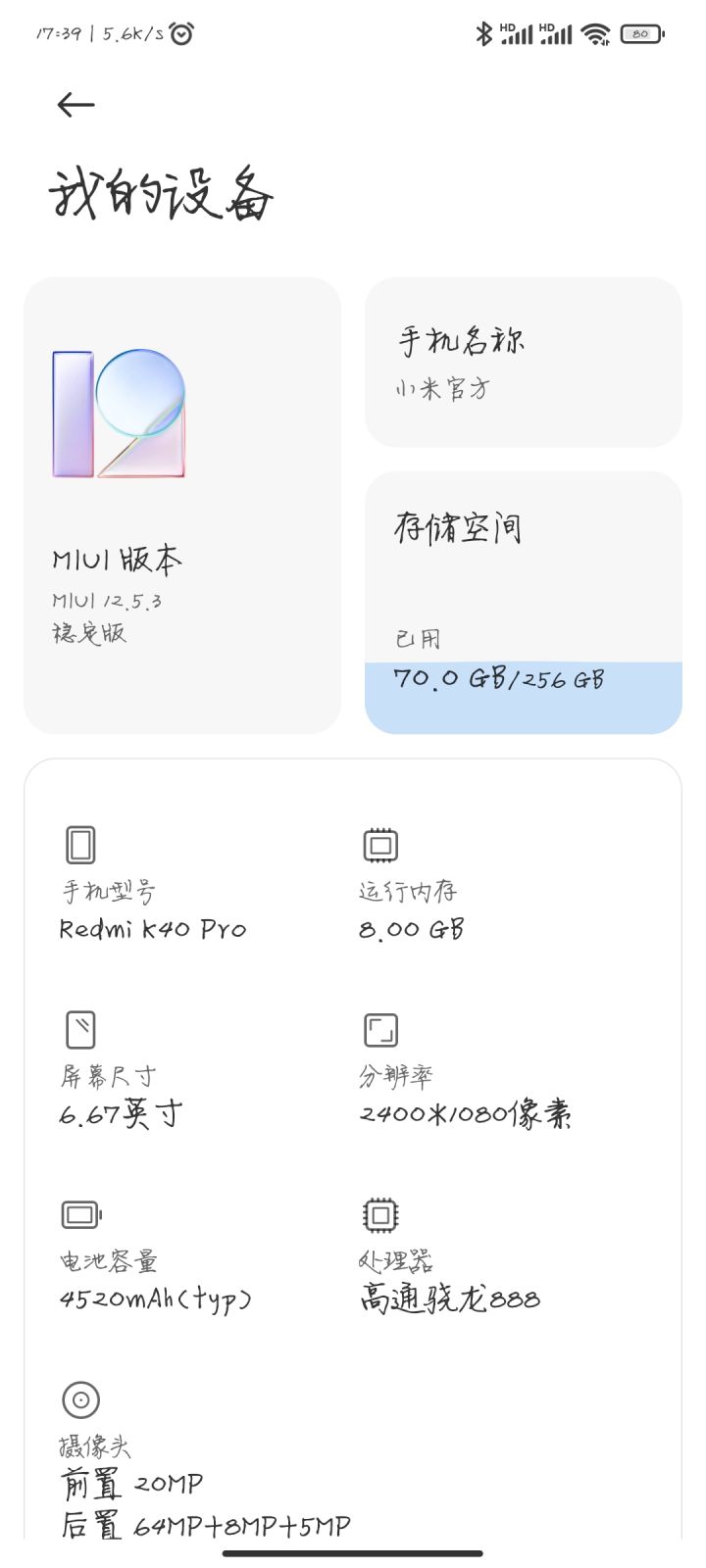This screenshot has width=706, height=1568.
Task: Tap the alarm clock status icon
Action: [179, 32]
